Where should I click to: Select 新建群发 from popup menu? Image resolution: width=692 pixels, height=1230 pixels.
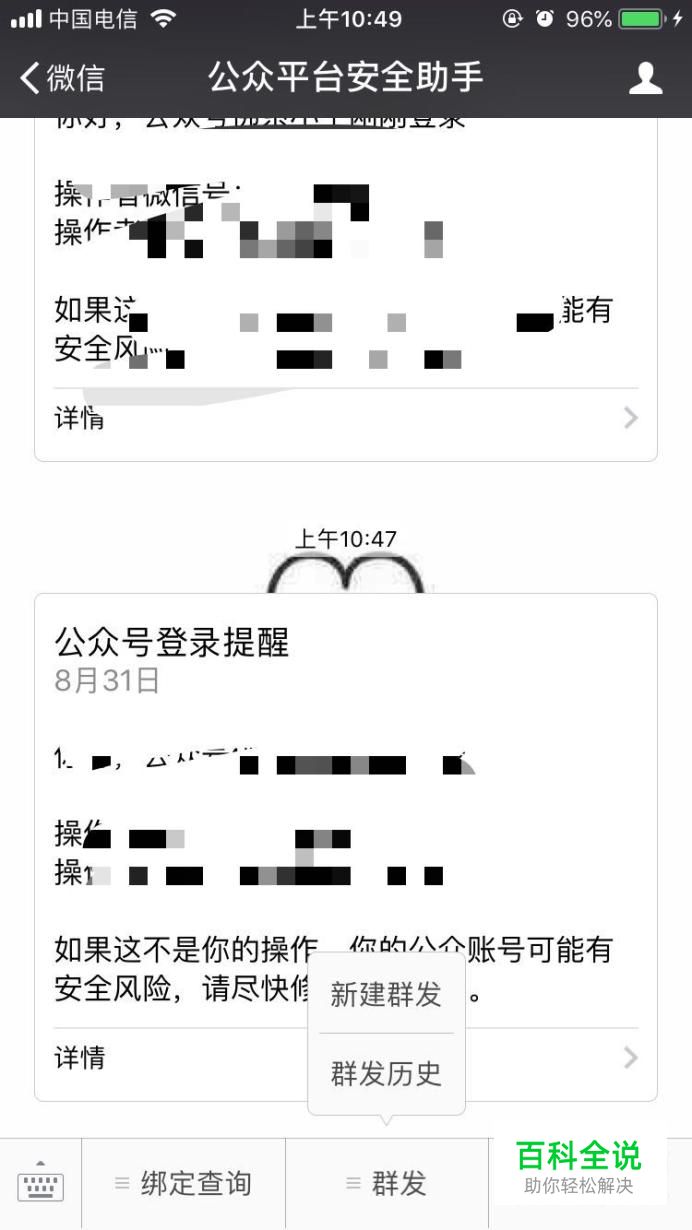click(386, 994)
